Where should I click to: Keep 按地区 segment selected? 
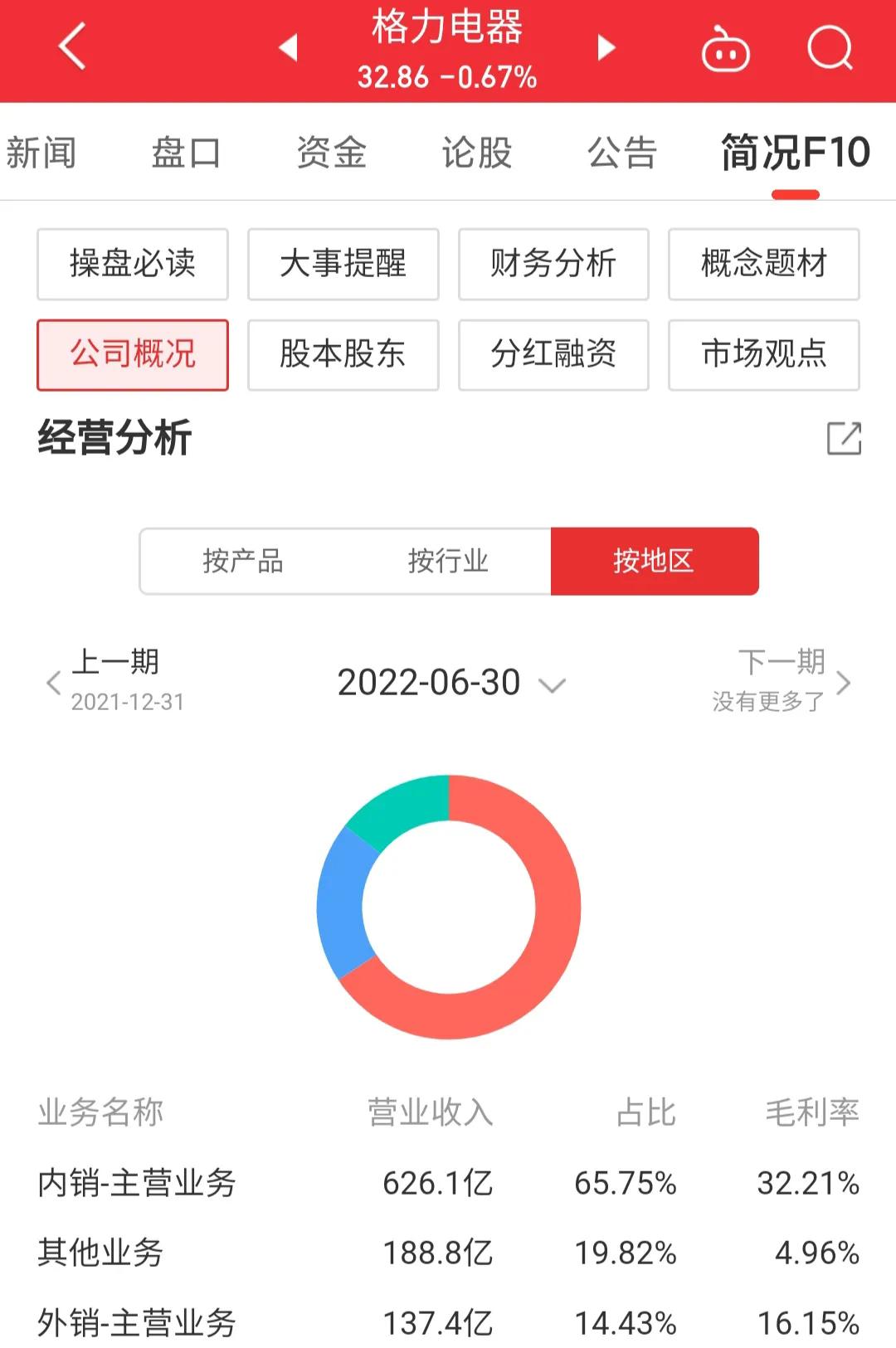click(655, 561)
